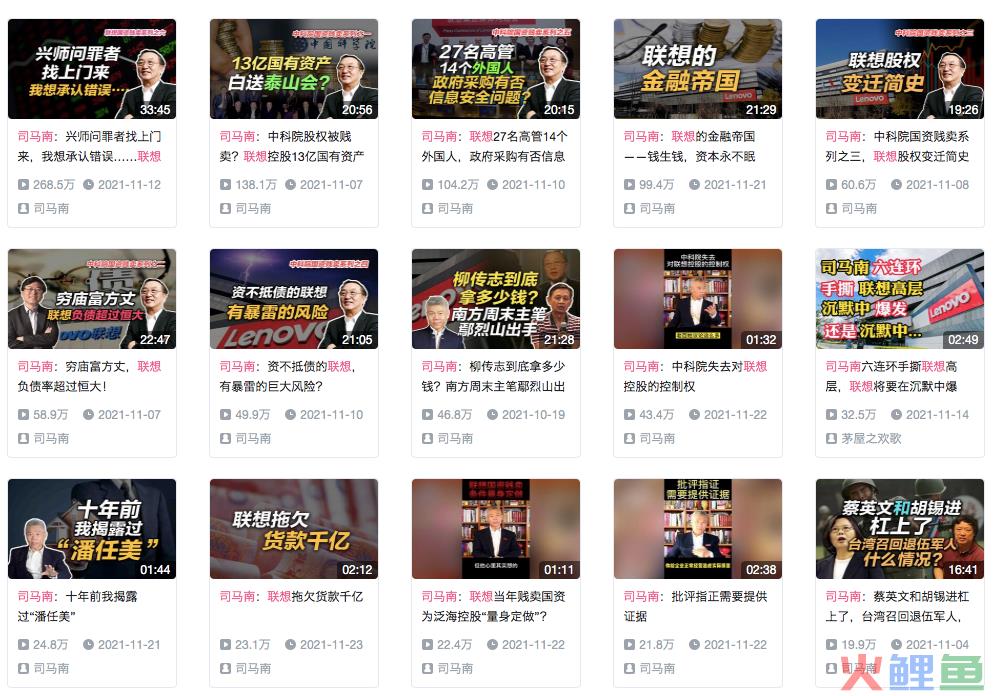Screen dimensions: 1008x696
Task: Watch the video '联想的金融帝国'
Action: [x=698, y=69]
